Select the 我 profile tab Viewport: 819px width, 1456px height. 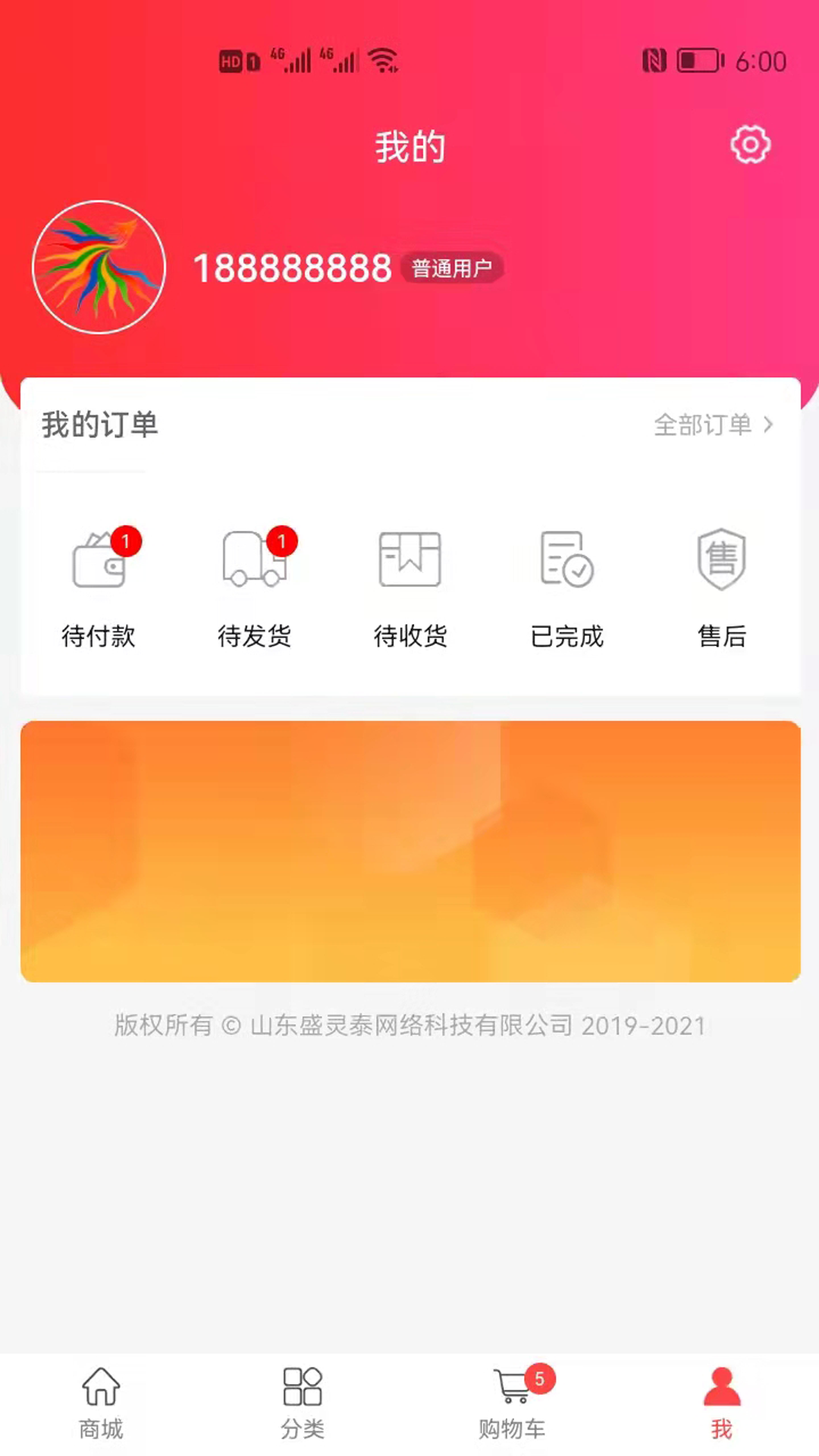tap(721, 1403)
